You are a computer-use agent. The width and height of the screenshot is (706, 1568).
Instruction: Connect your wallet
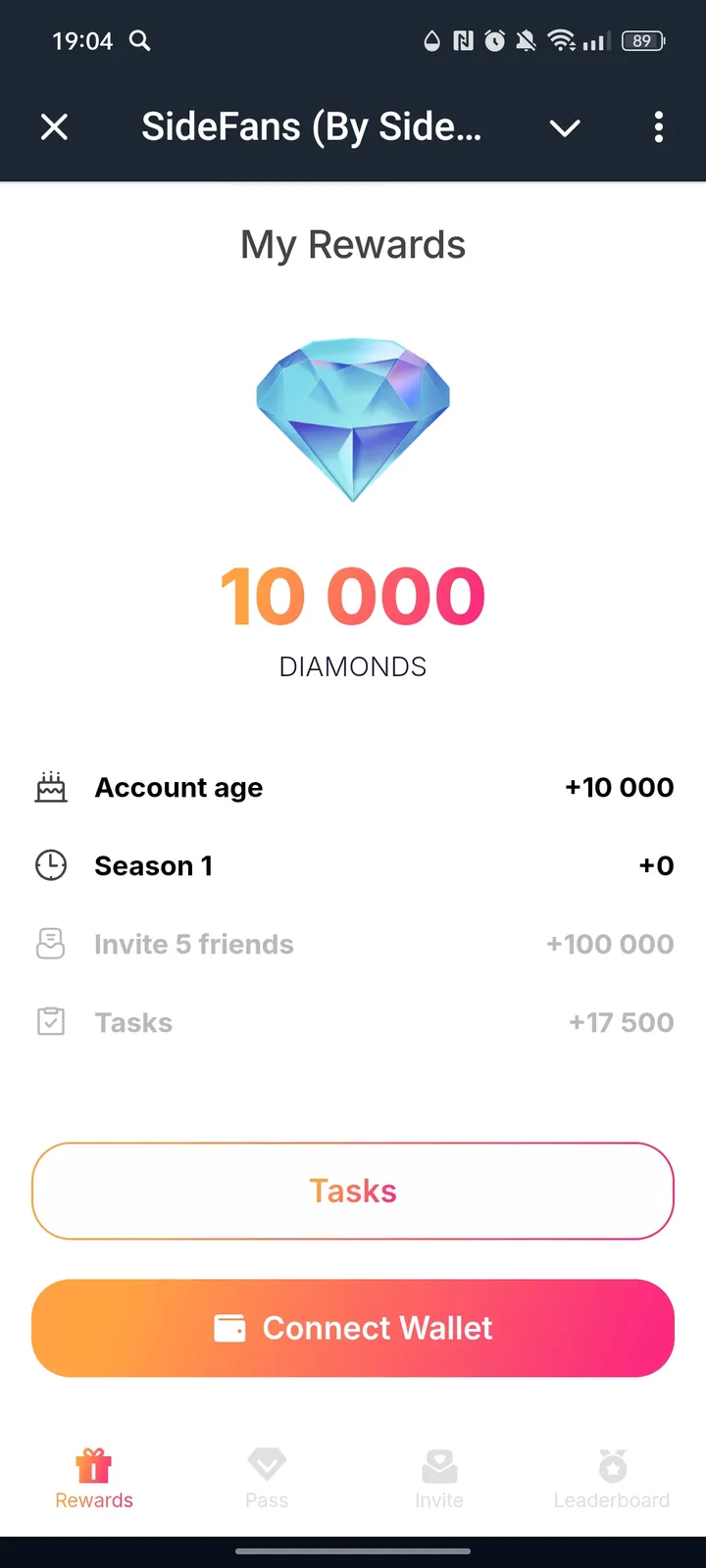(353, 1328)
